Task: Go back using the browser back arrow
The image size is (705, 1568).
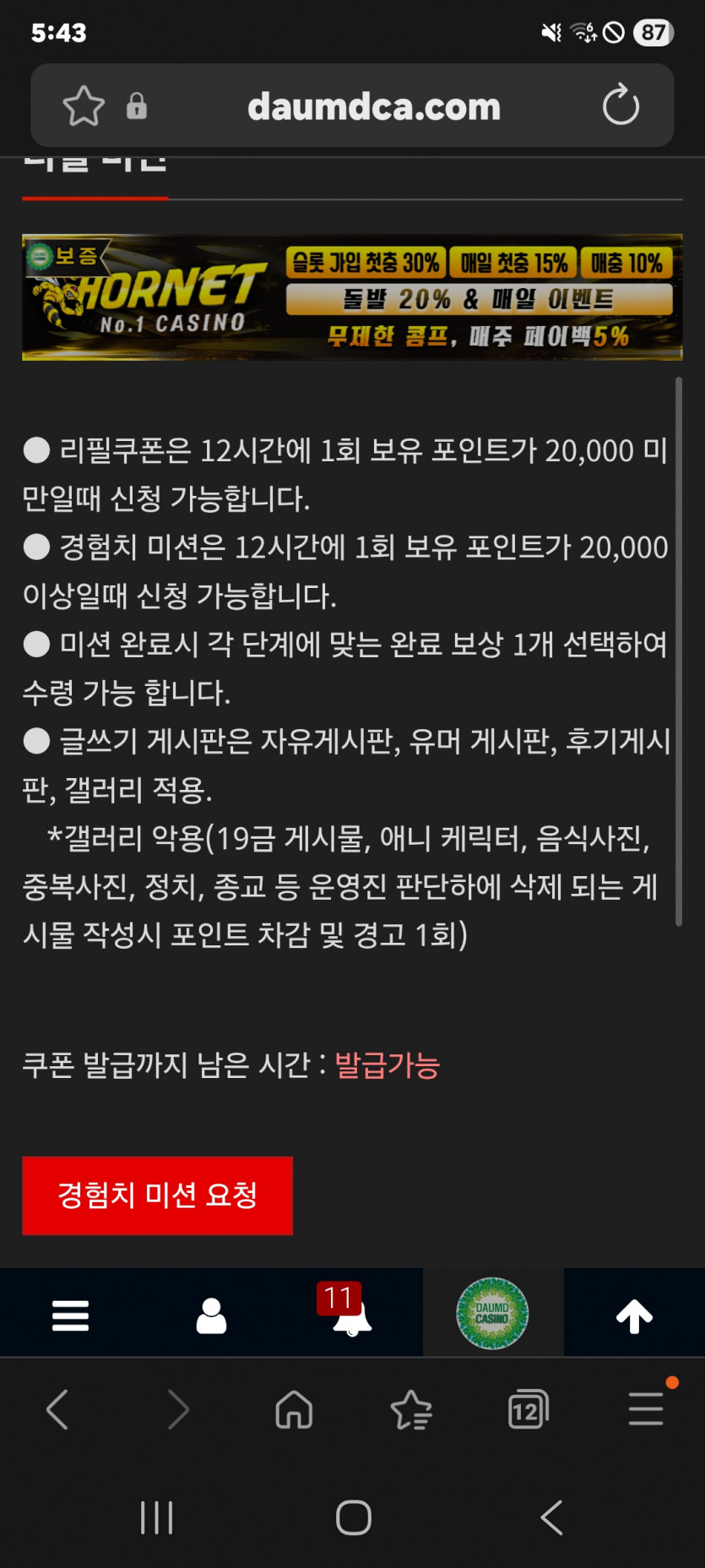Action: 57,1409
